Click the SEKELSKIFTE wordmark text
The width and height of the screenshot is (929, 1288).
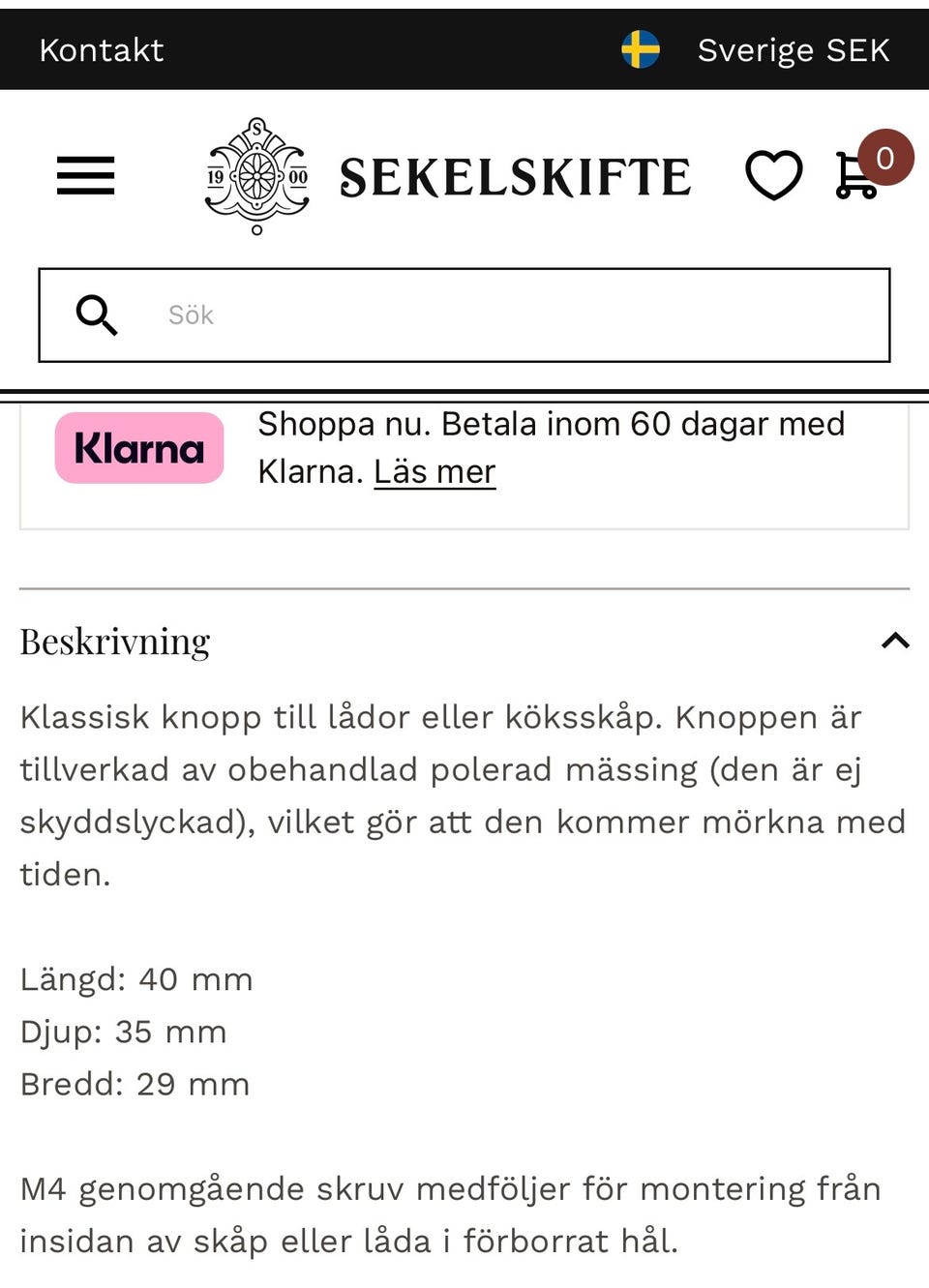tap(516, 176)
